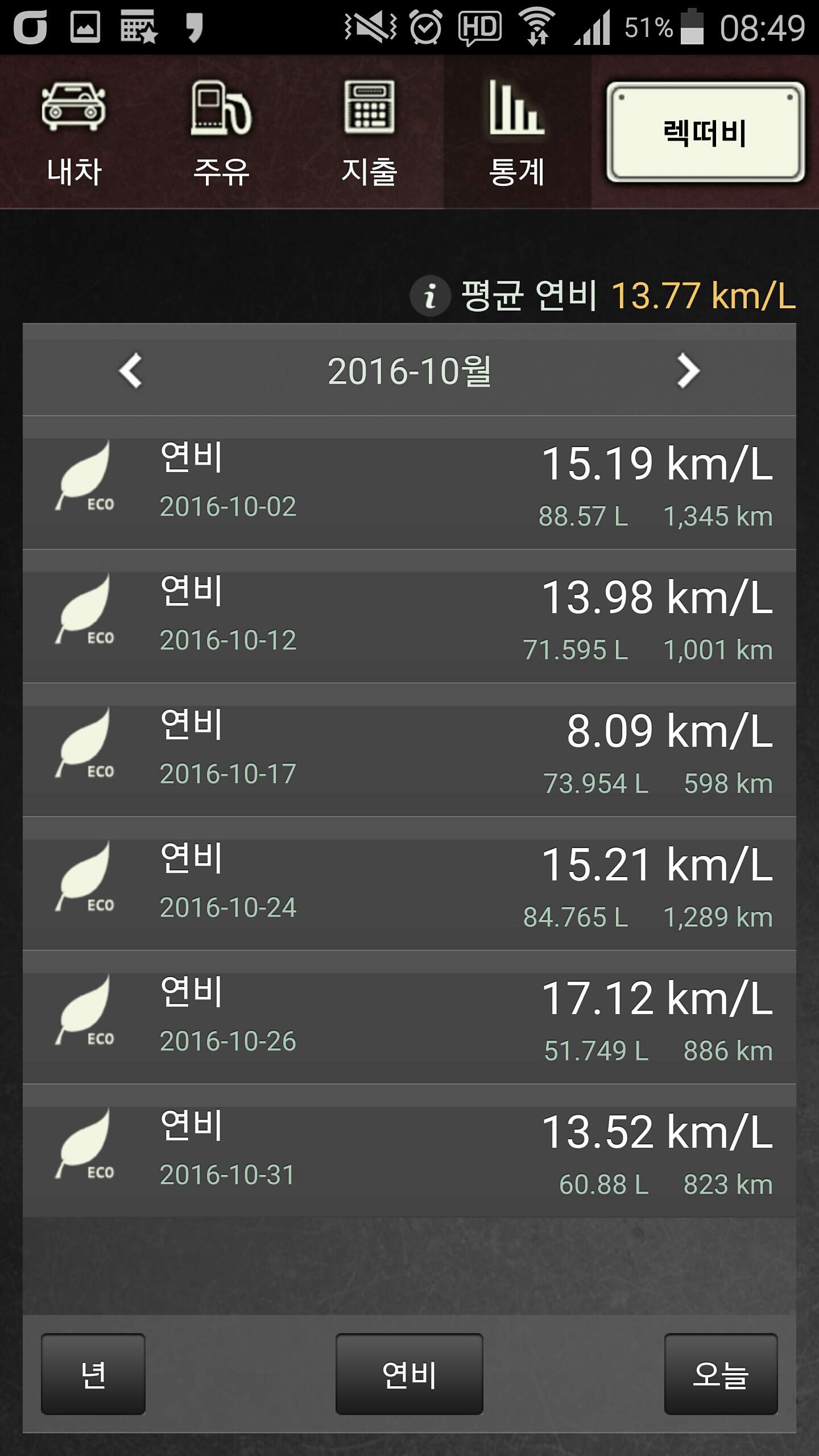Show info about 평균 연비
The image size is (819, 1456).
pyautogui.click(x=430, y=296)
